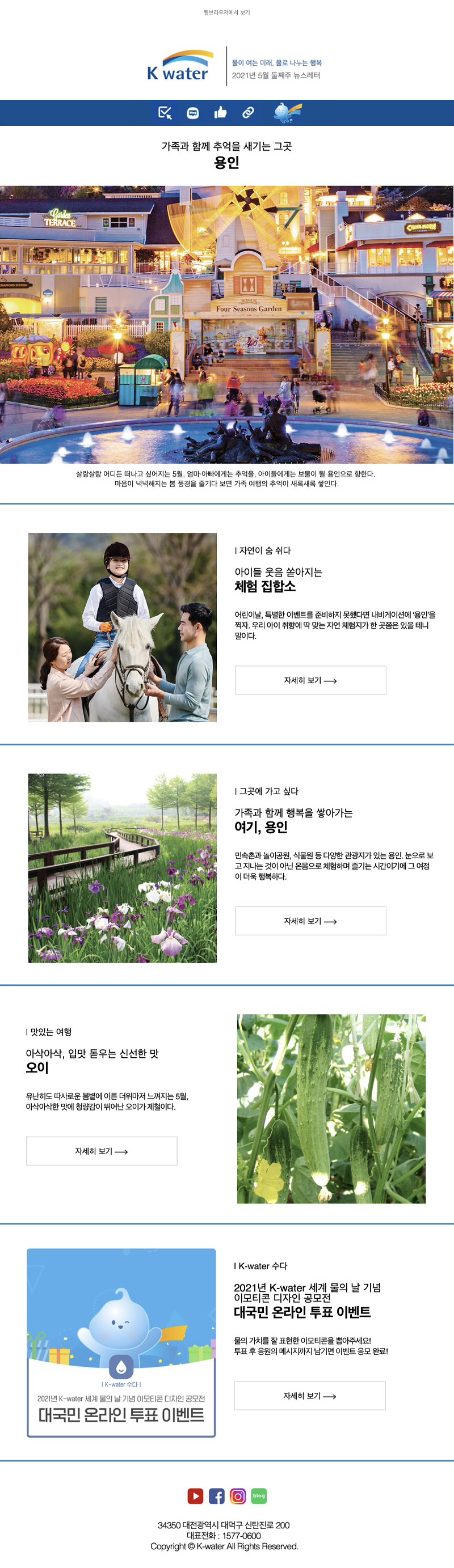454x1568 pixels.
Task: Open the Yongin theme park banner image
Action: coord(226,324)
